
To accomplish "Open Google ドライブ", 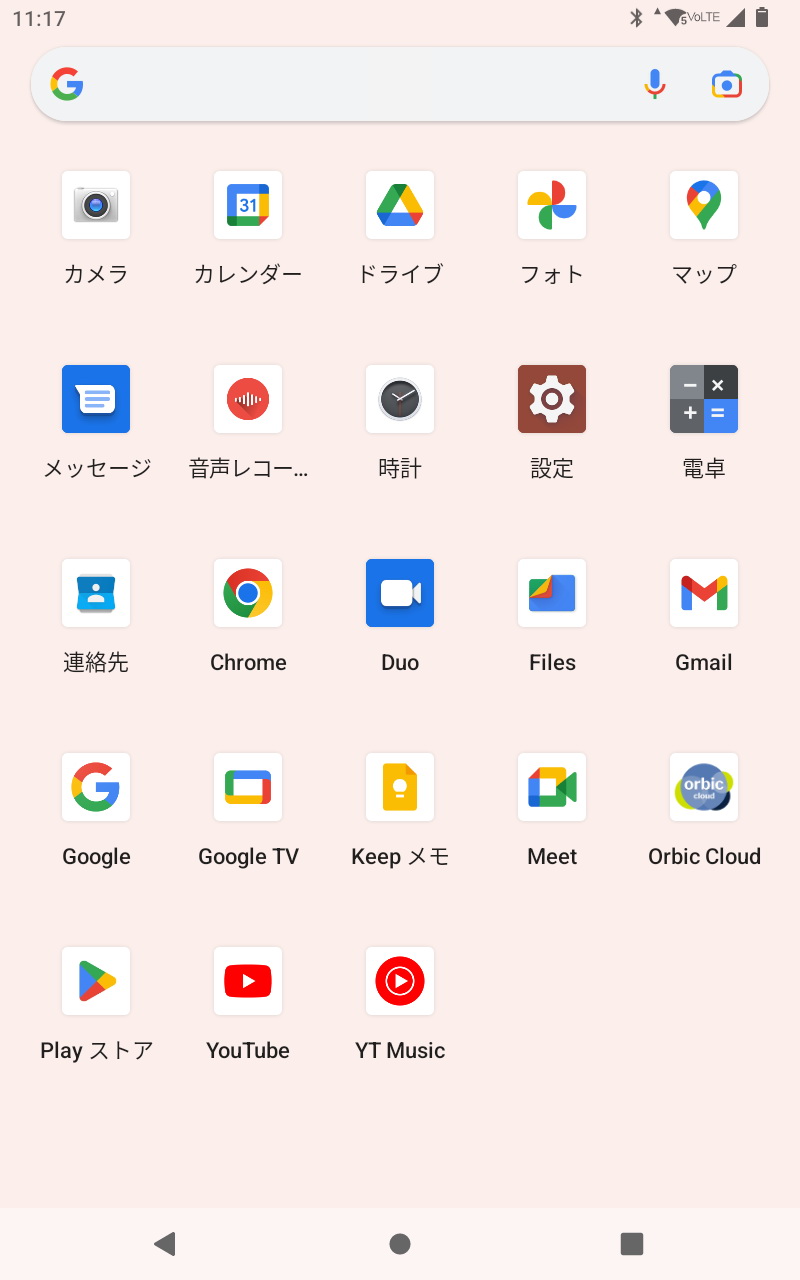I will (x=400, y=205).
